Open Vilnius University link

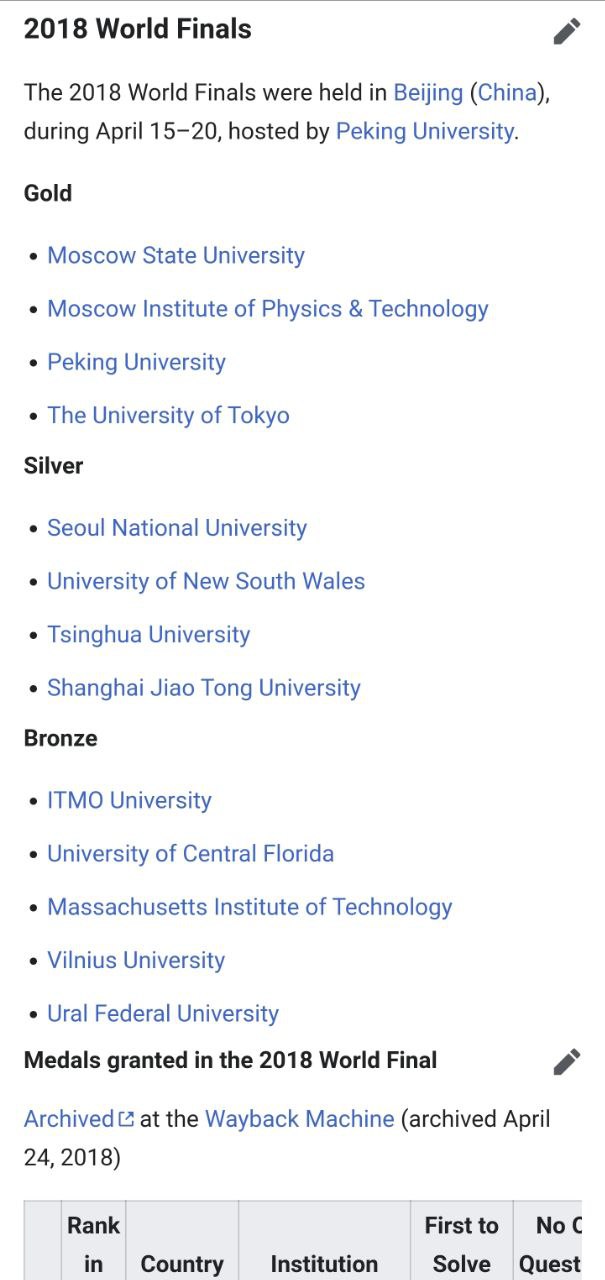[136, 960]
